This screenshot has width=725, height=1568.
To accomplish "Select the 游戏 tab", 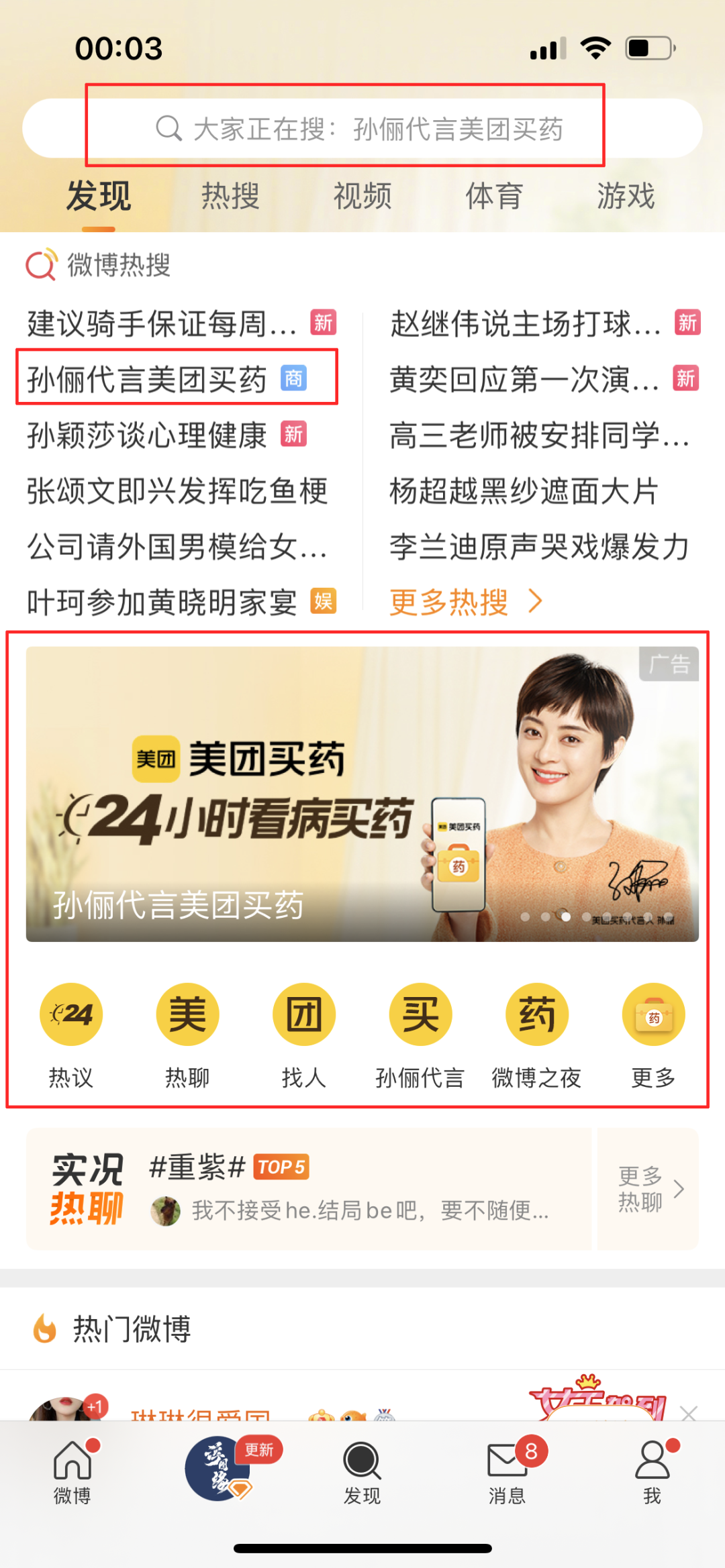I will [626, 196].
